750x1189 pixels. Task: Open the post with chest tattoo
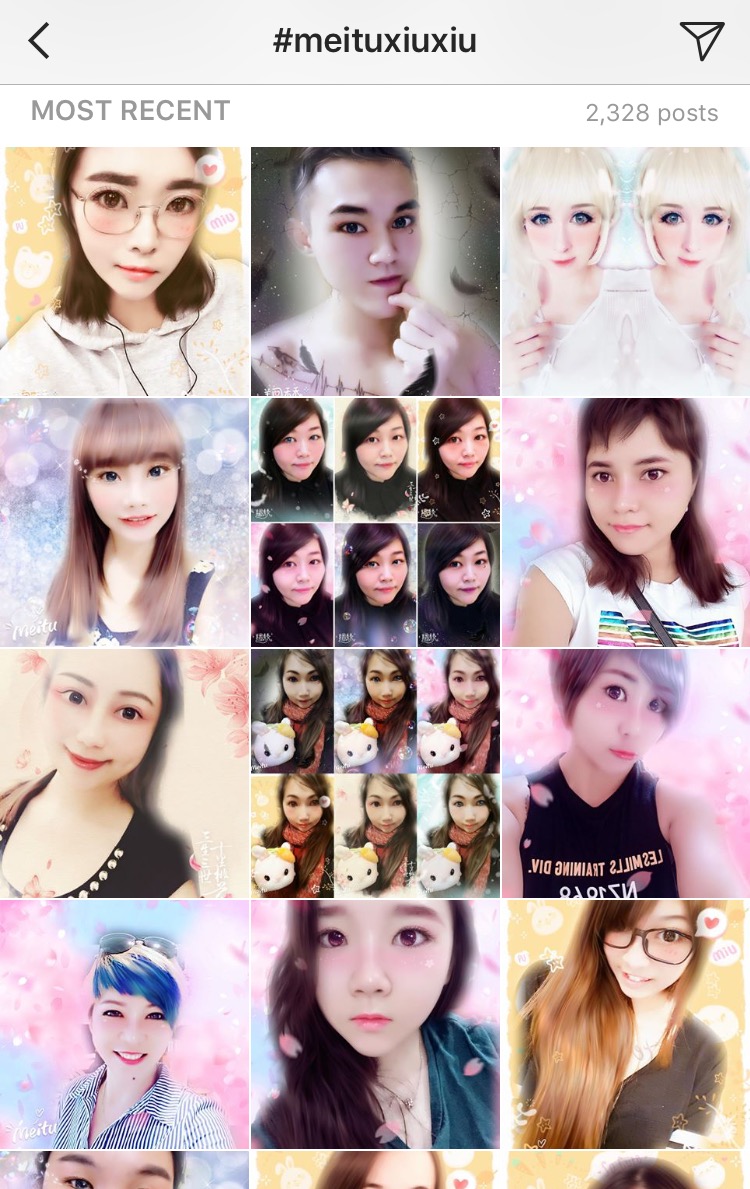[x=375, y=271]
